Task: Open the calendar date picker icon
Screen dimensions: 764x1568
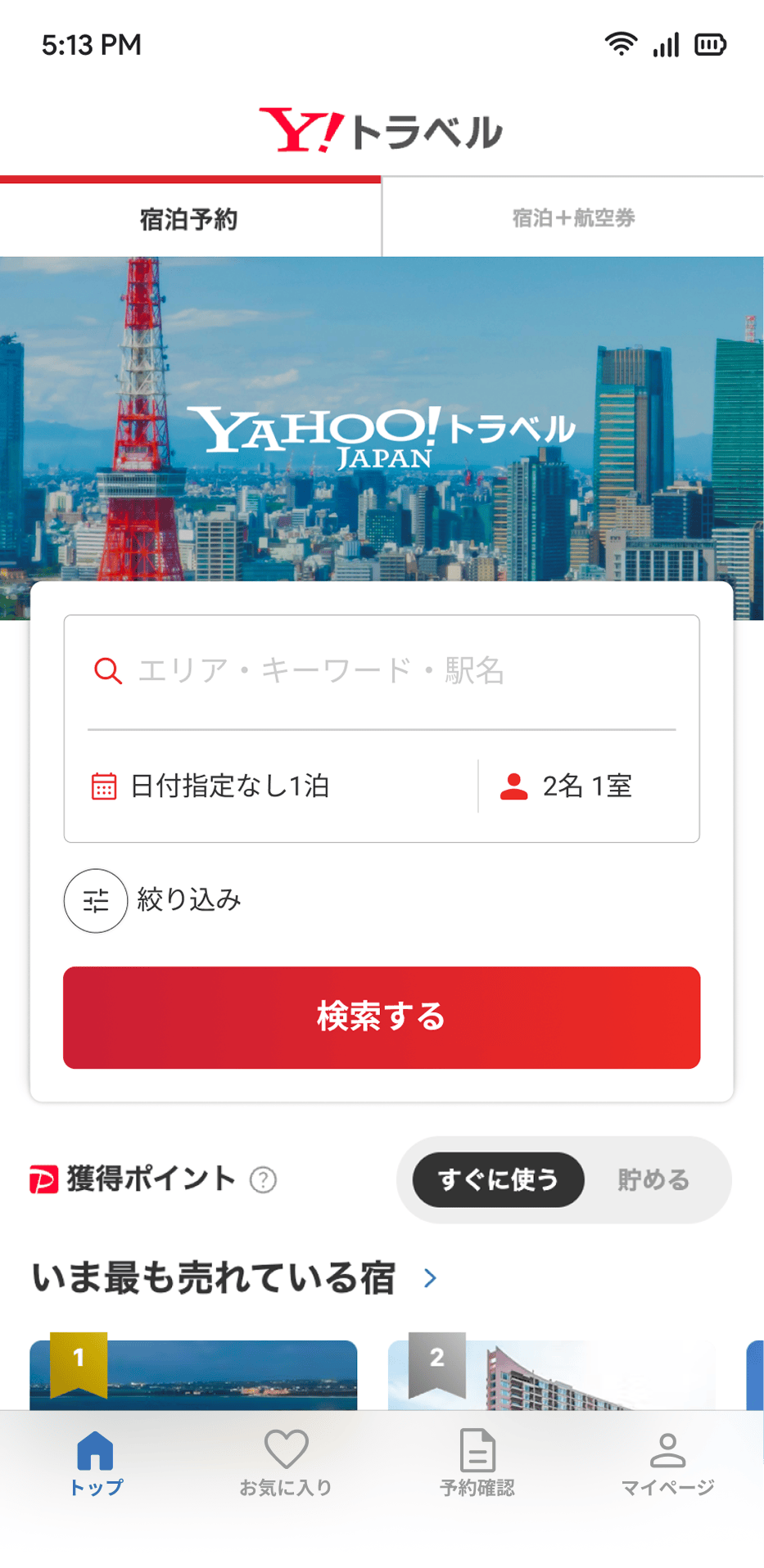Action: point(105,786)
